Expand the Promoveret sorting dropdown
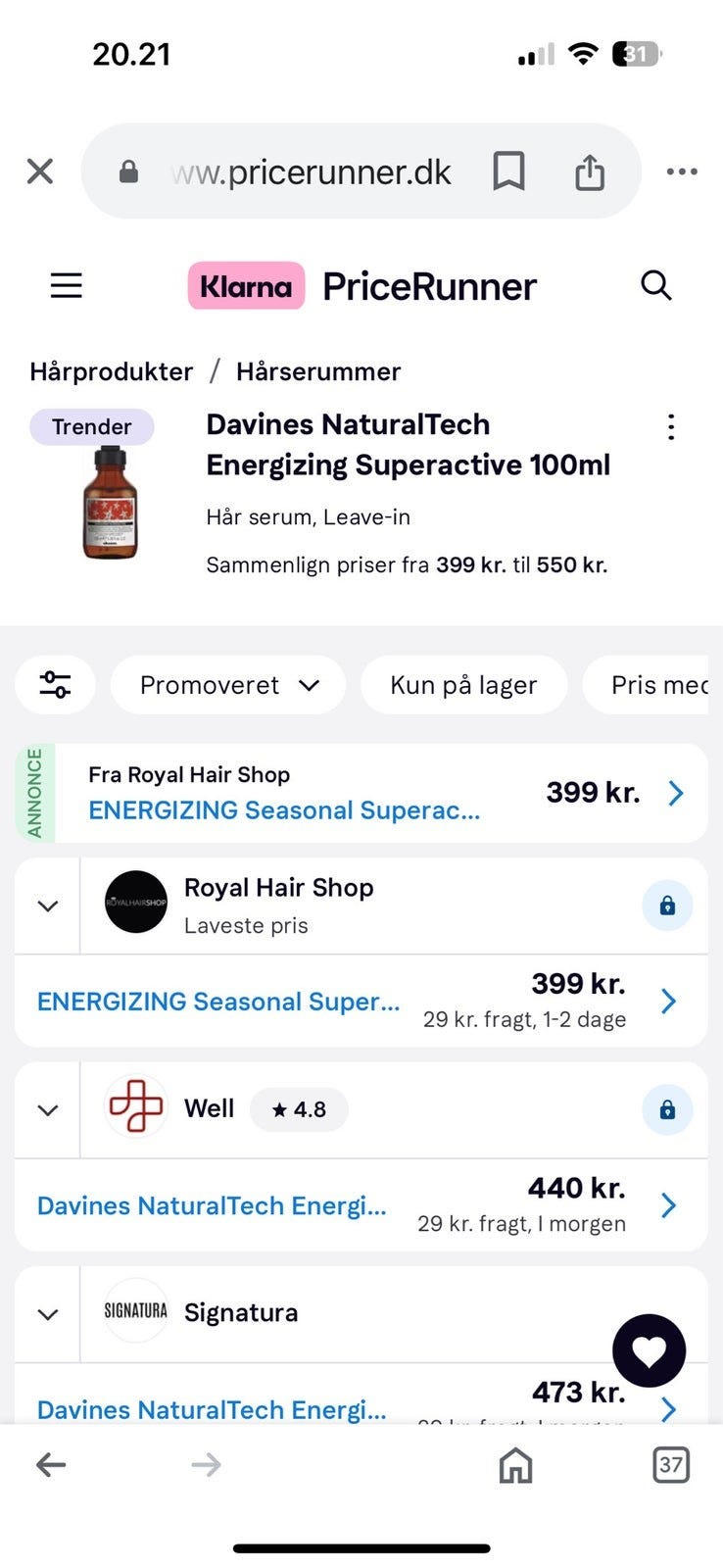Screen dimensions: 723x1568 (229, 684)
